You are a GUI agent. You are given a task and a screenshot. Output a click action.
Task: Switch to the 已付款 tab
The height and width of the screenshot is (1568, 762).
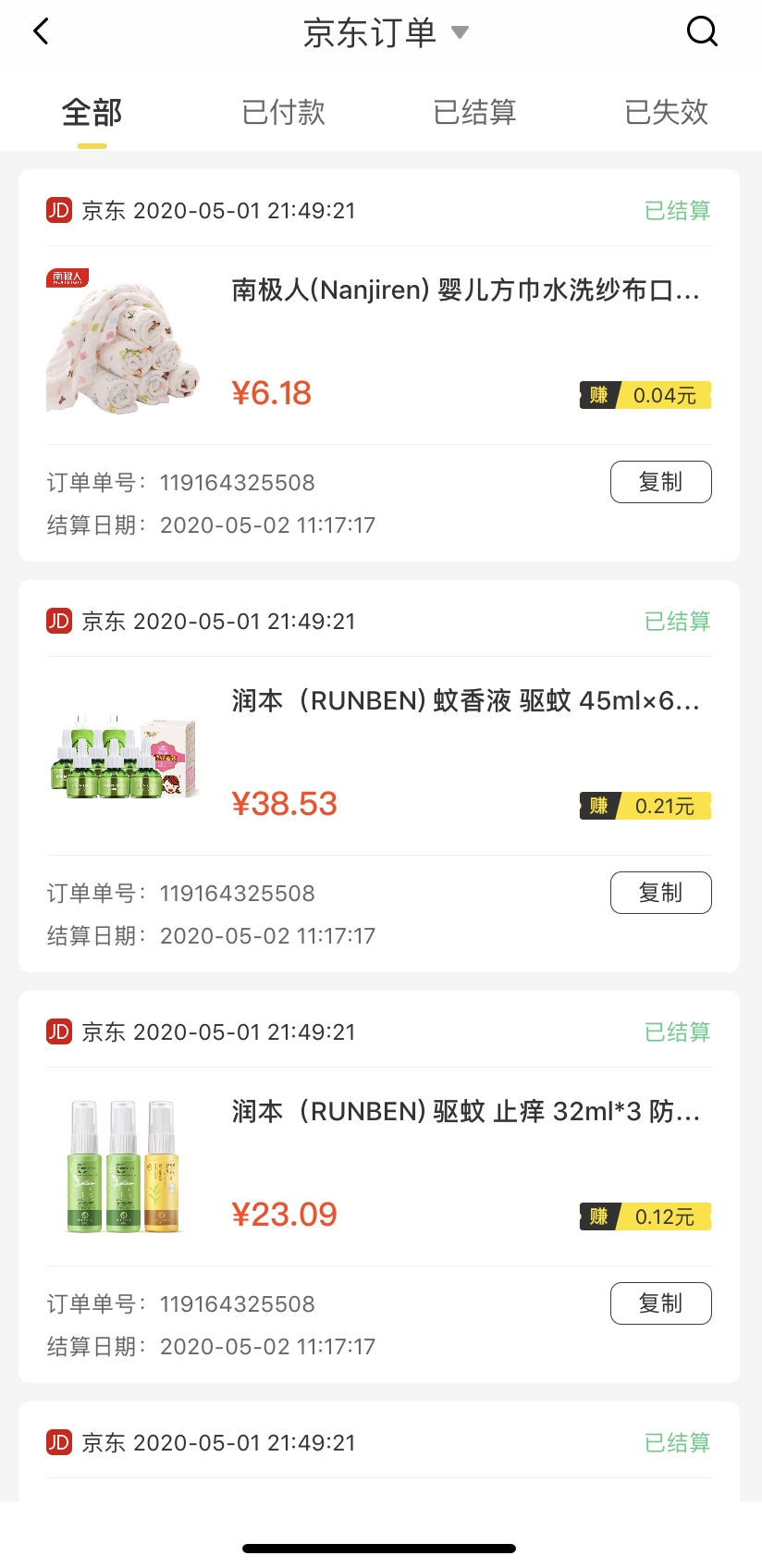coord(283,112)
